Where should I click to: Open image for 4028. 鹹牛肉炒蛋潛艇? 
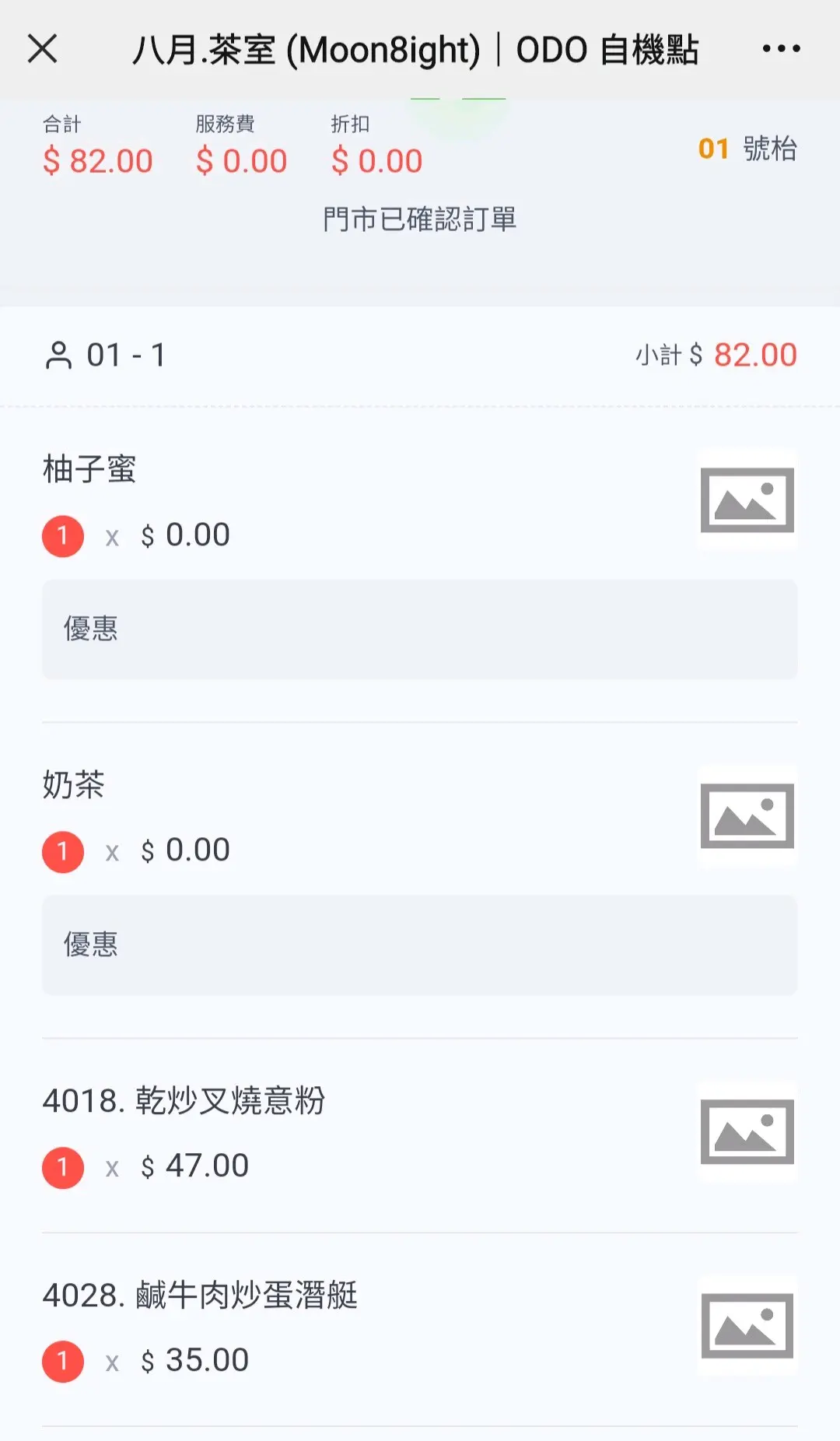pyautogui.click(x=747, y=1326)
